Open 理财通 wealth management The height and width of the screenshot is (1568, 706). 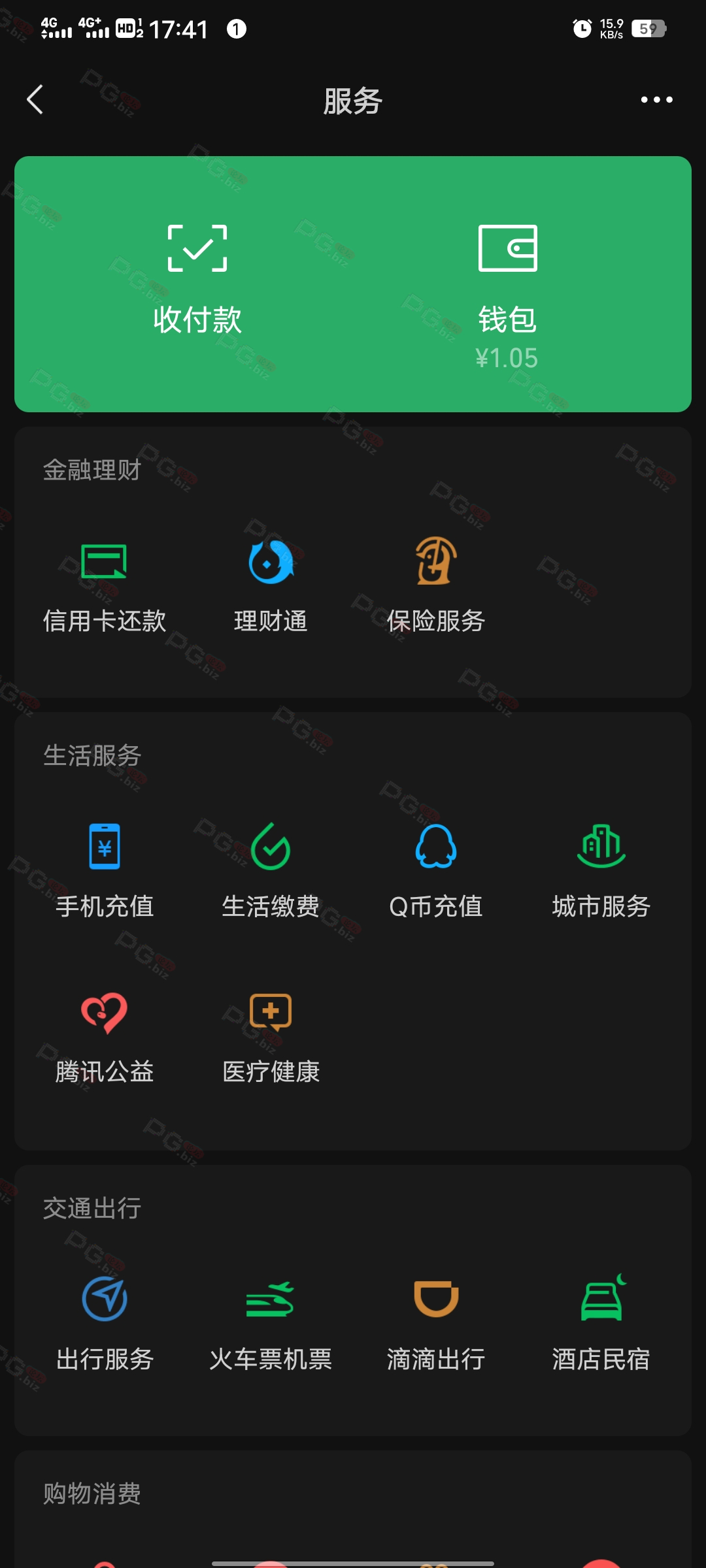click(271, 586)
